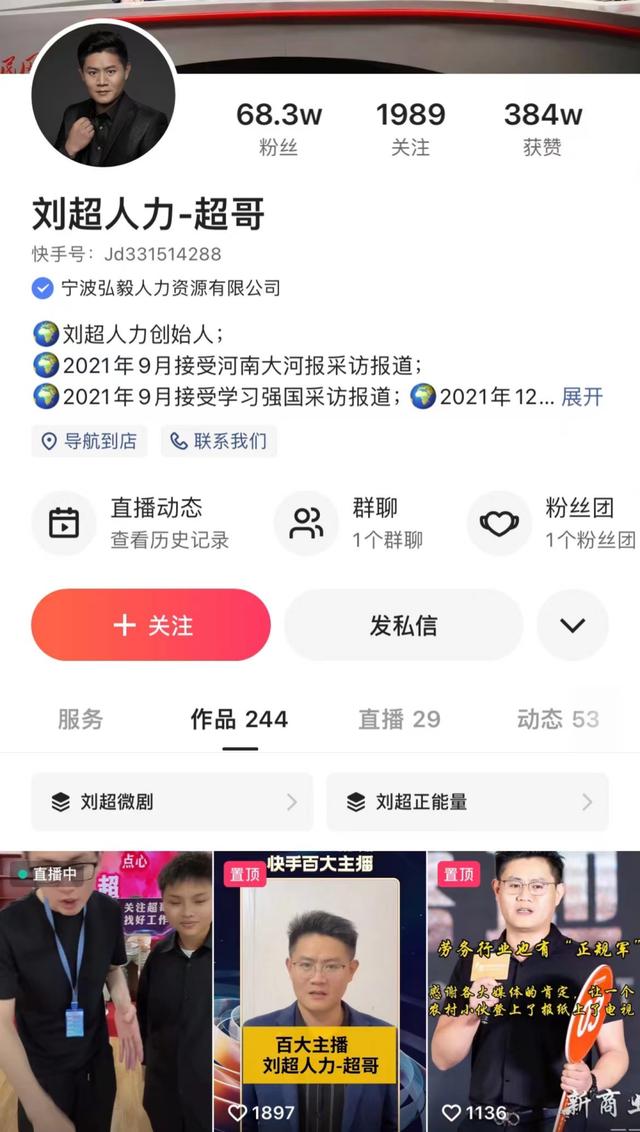640x1132 pixels.
Task: Expand the bio with 展开
Action: point(582,396)
